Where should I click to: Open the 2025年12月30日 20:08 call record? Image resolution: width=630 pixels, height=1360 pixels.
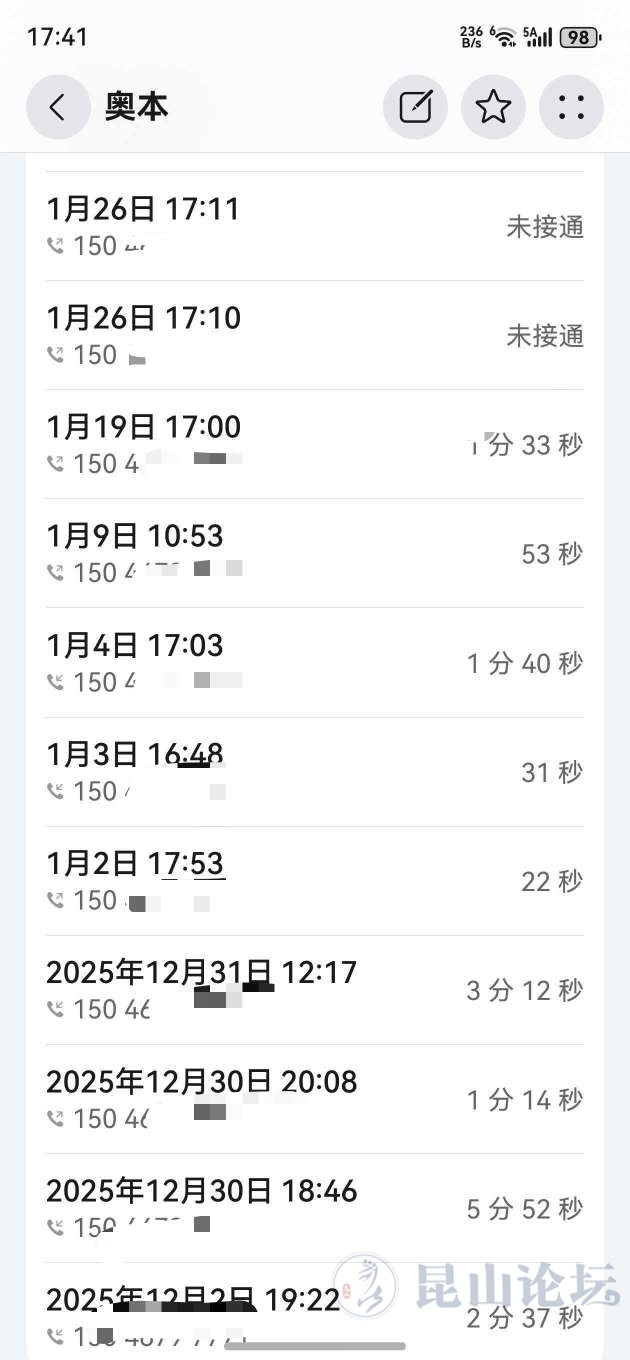[314, 1099]
